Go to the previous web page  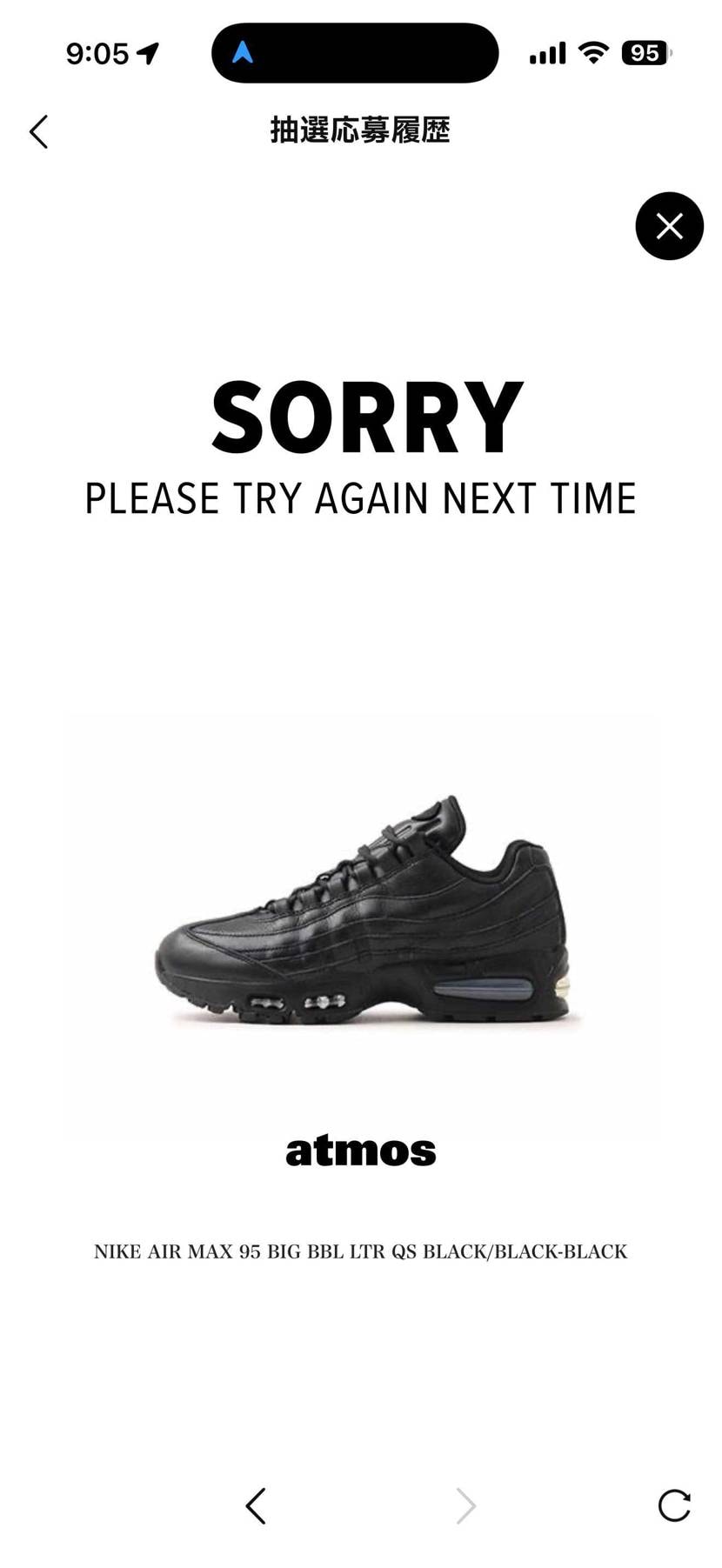click(x=255, y=1505)
